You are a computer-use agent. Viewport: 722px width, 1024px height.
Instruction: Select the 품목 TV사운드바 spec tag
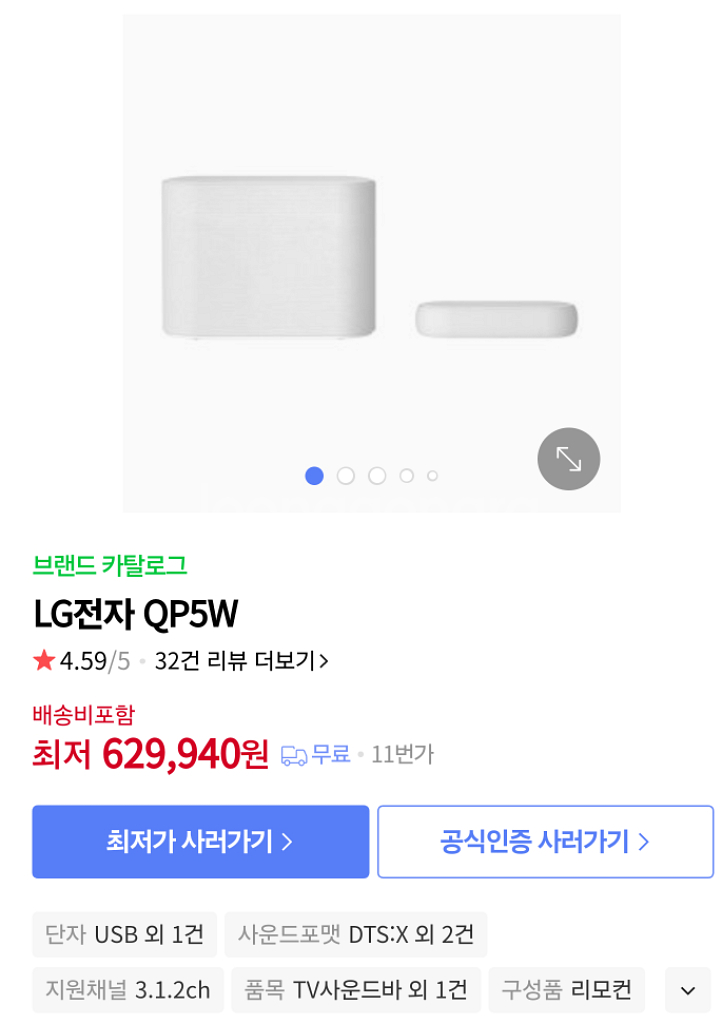[354, 989]
